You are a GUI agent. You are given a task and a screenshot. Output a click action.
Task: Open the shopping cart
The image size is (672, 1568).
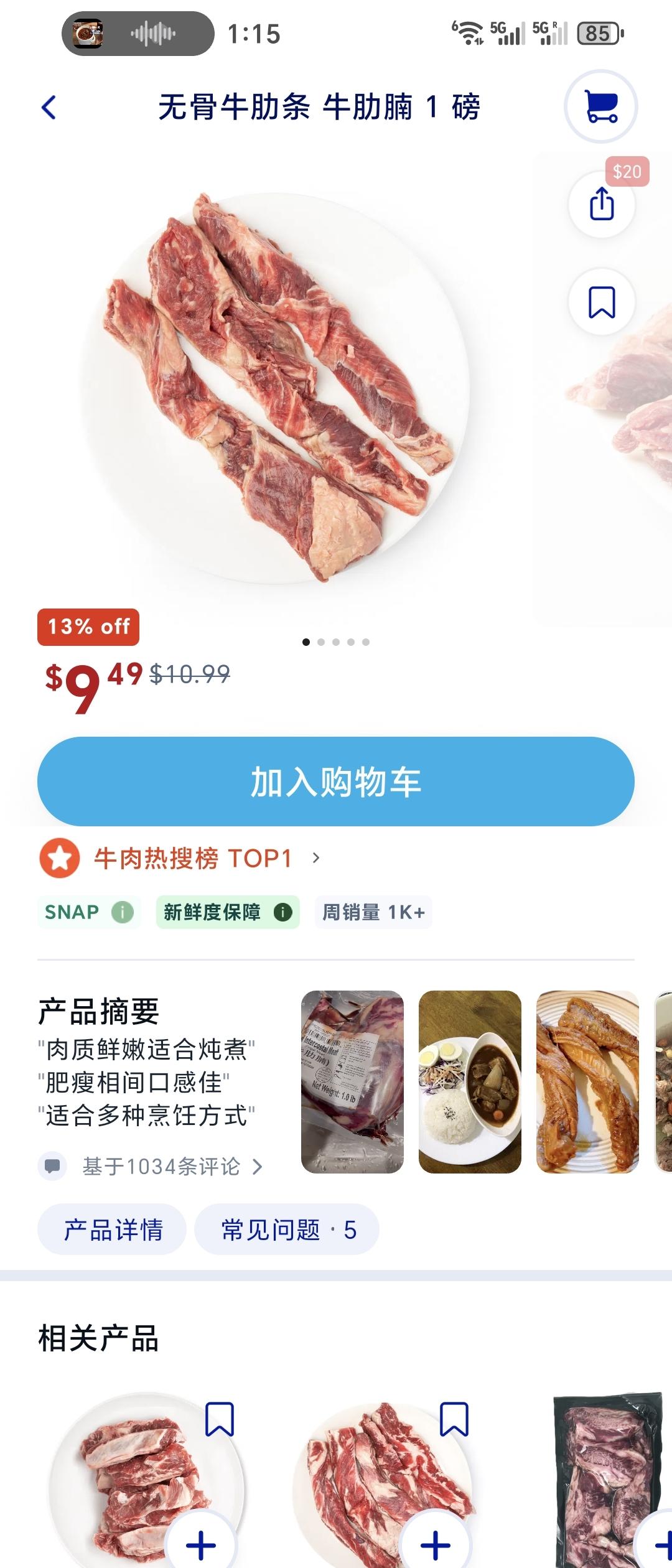[x=600, y=106]
